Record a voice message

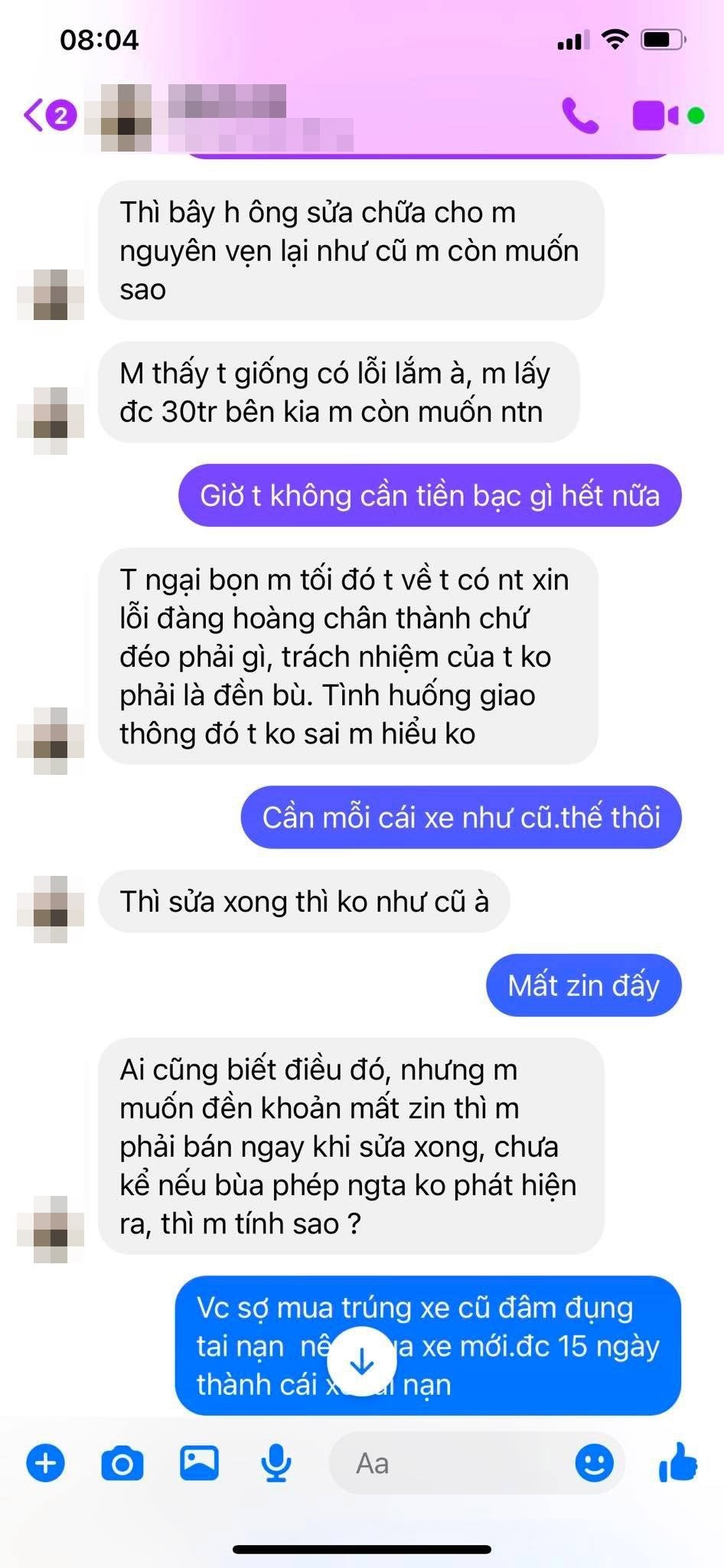tap(276, 1463)
